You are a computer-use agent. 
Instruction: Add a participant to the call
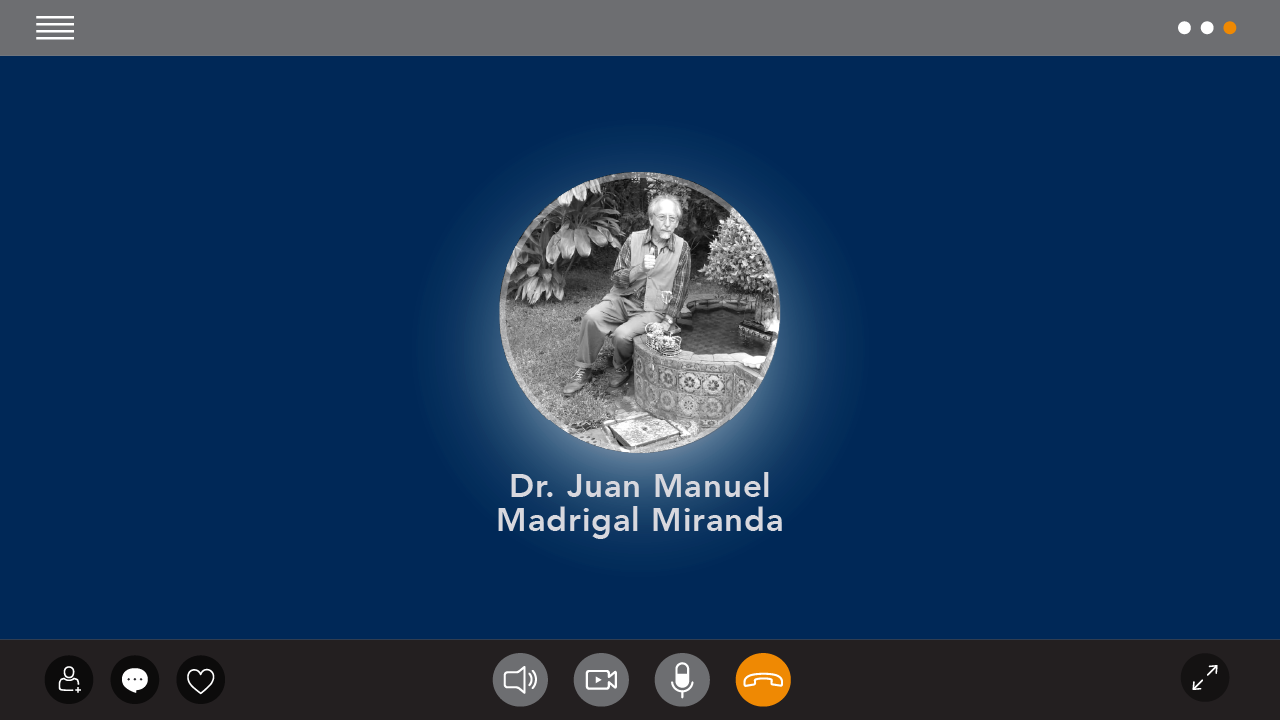coord(69,680)
